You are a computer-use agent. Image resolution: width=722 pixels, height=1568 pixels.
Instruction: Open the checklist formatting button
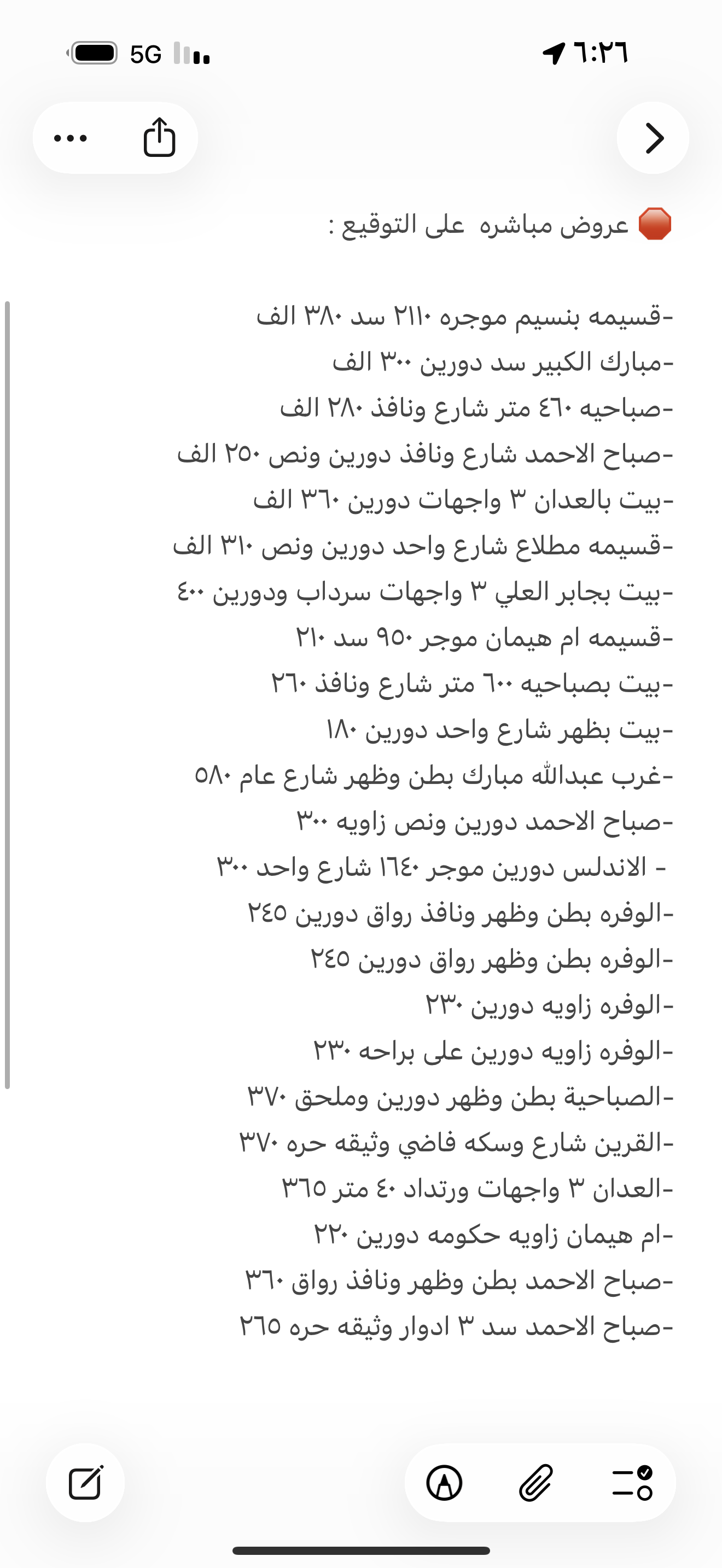click(632, 1483)
